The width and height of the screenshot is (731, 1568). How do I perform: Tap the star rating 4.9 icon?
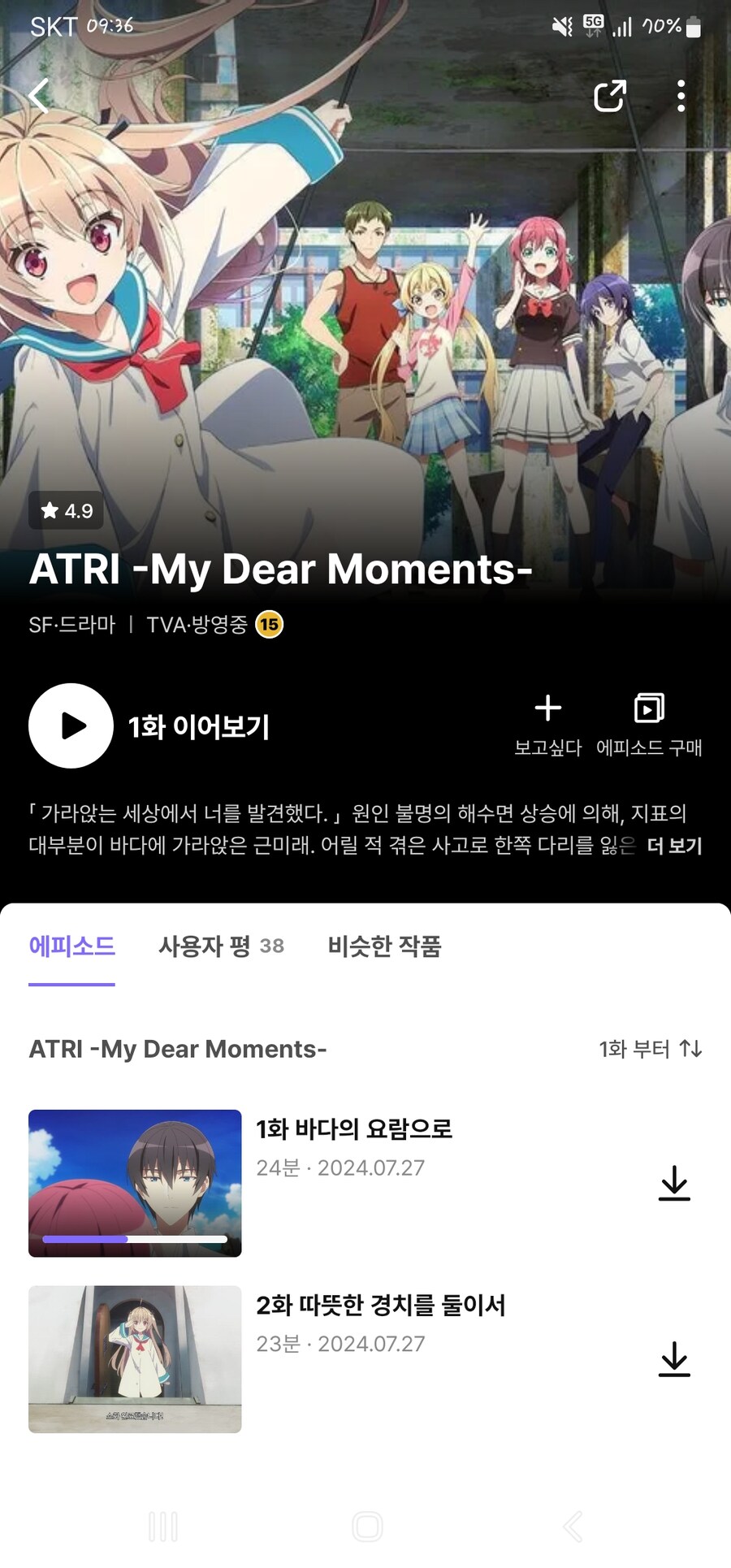(x=50, y=512)
